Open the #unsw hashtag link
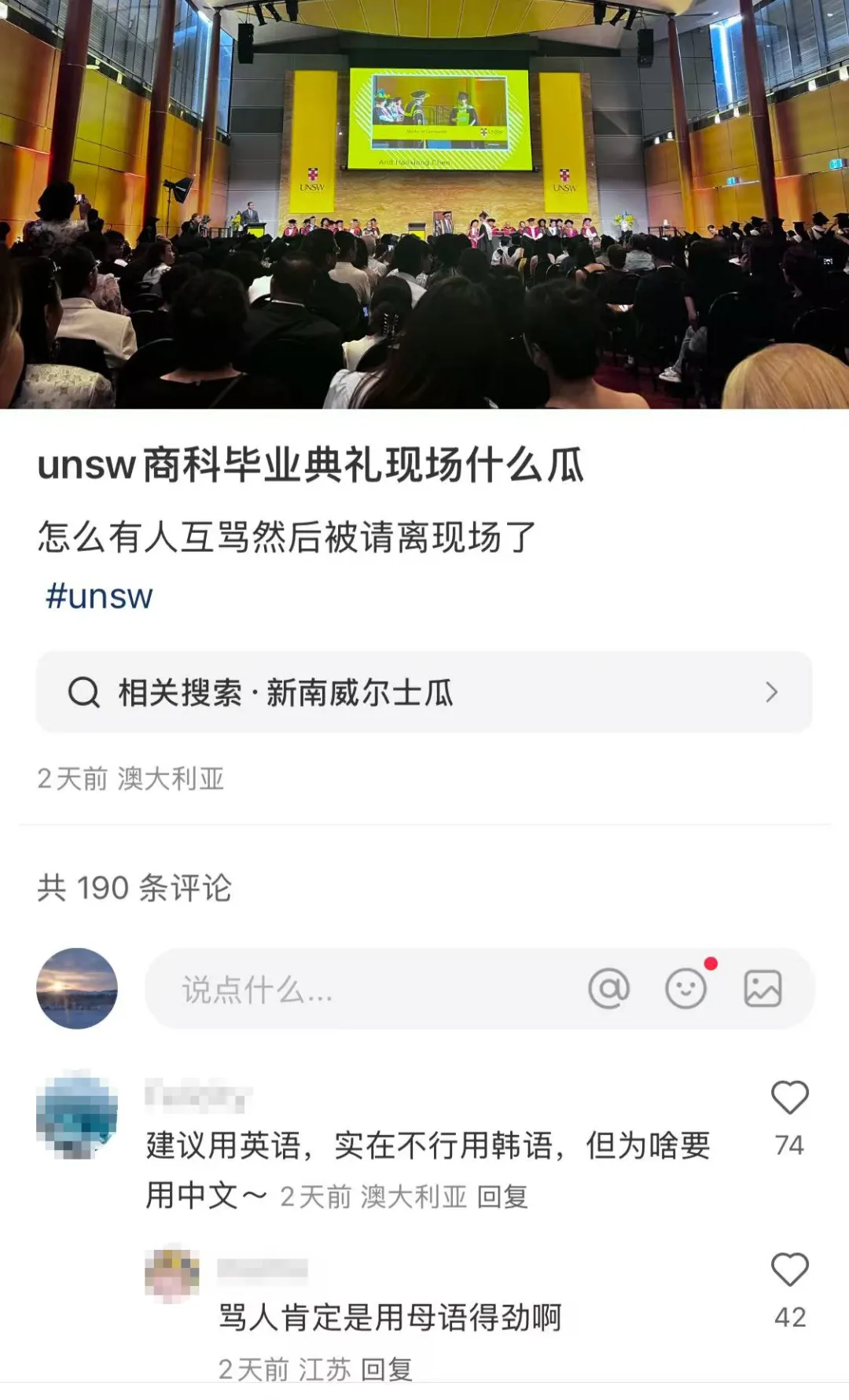Image resolution: width=849 pixels, height=1400 pixels. [99, 596]
